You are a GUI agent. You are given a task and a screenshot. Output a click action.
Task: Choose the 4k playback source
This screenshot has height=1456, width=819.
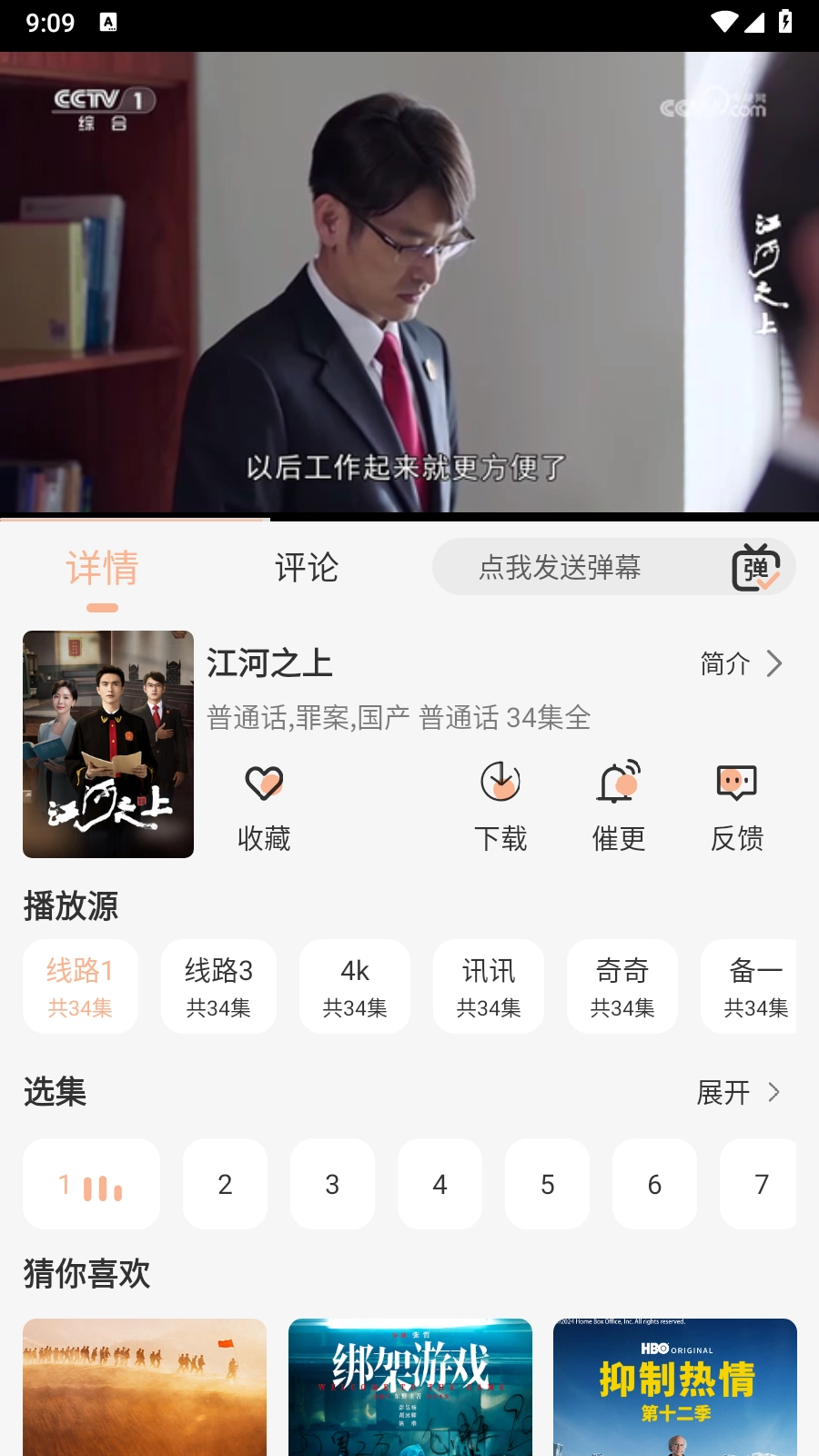coord(355,986)
